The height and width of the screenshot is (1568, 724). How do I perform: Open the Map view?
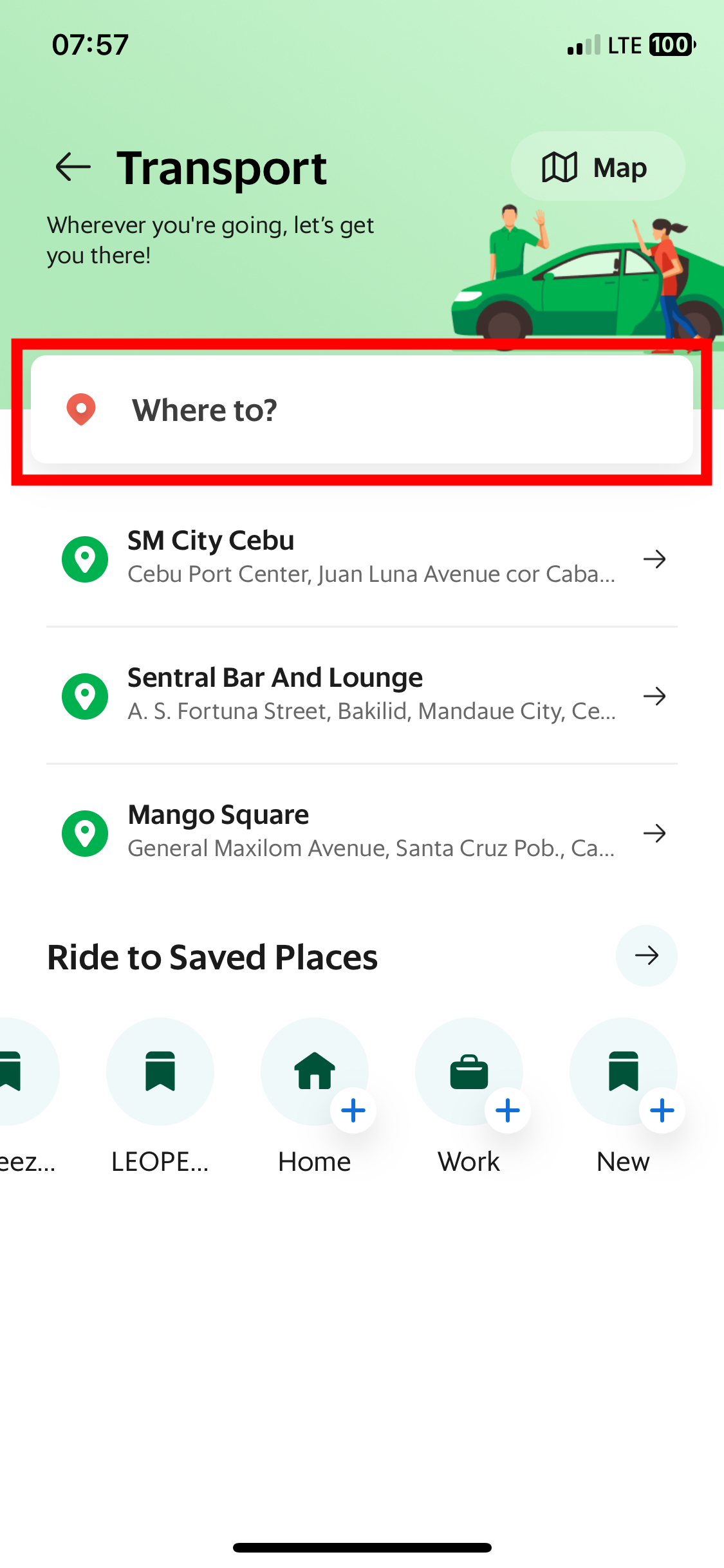597,167
